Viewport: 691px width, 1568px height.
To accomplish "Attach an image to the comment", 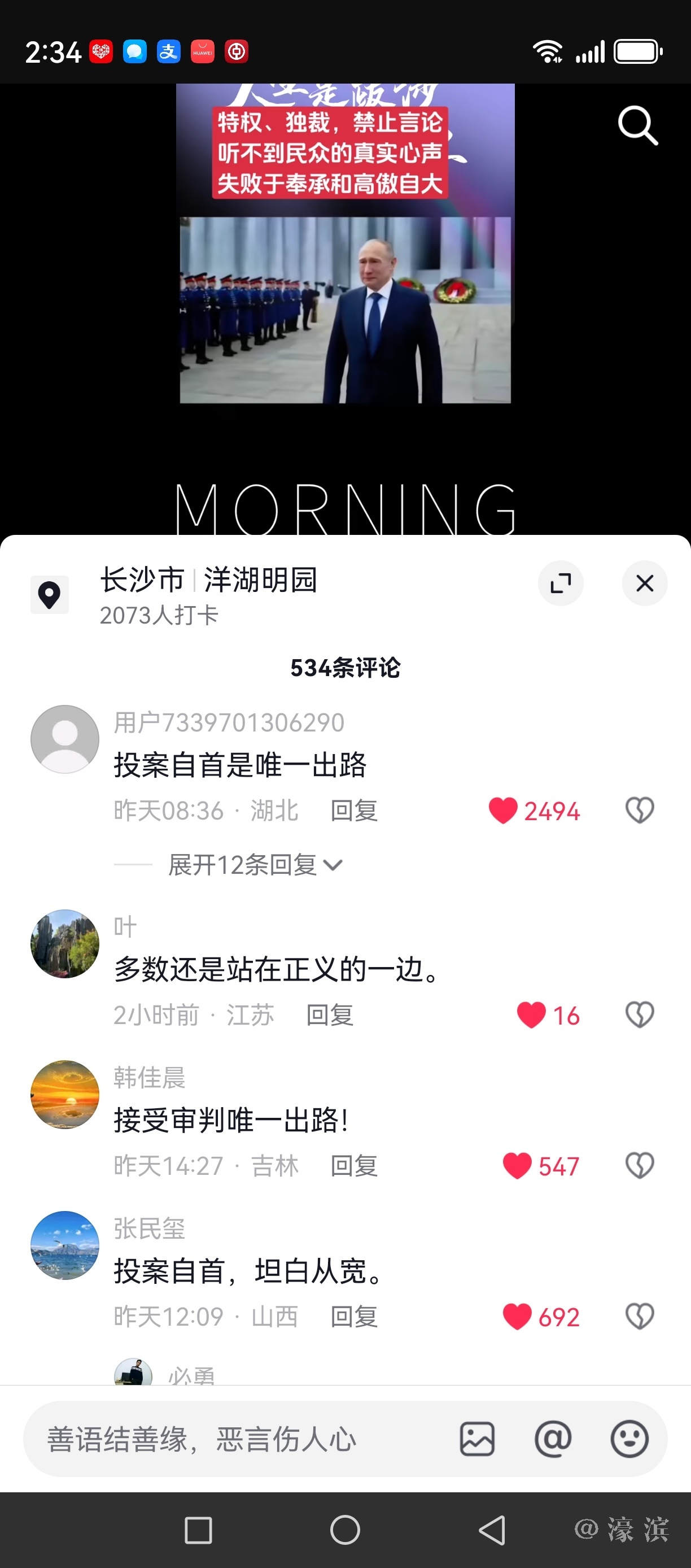I will coord(477,1440).
